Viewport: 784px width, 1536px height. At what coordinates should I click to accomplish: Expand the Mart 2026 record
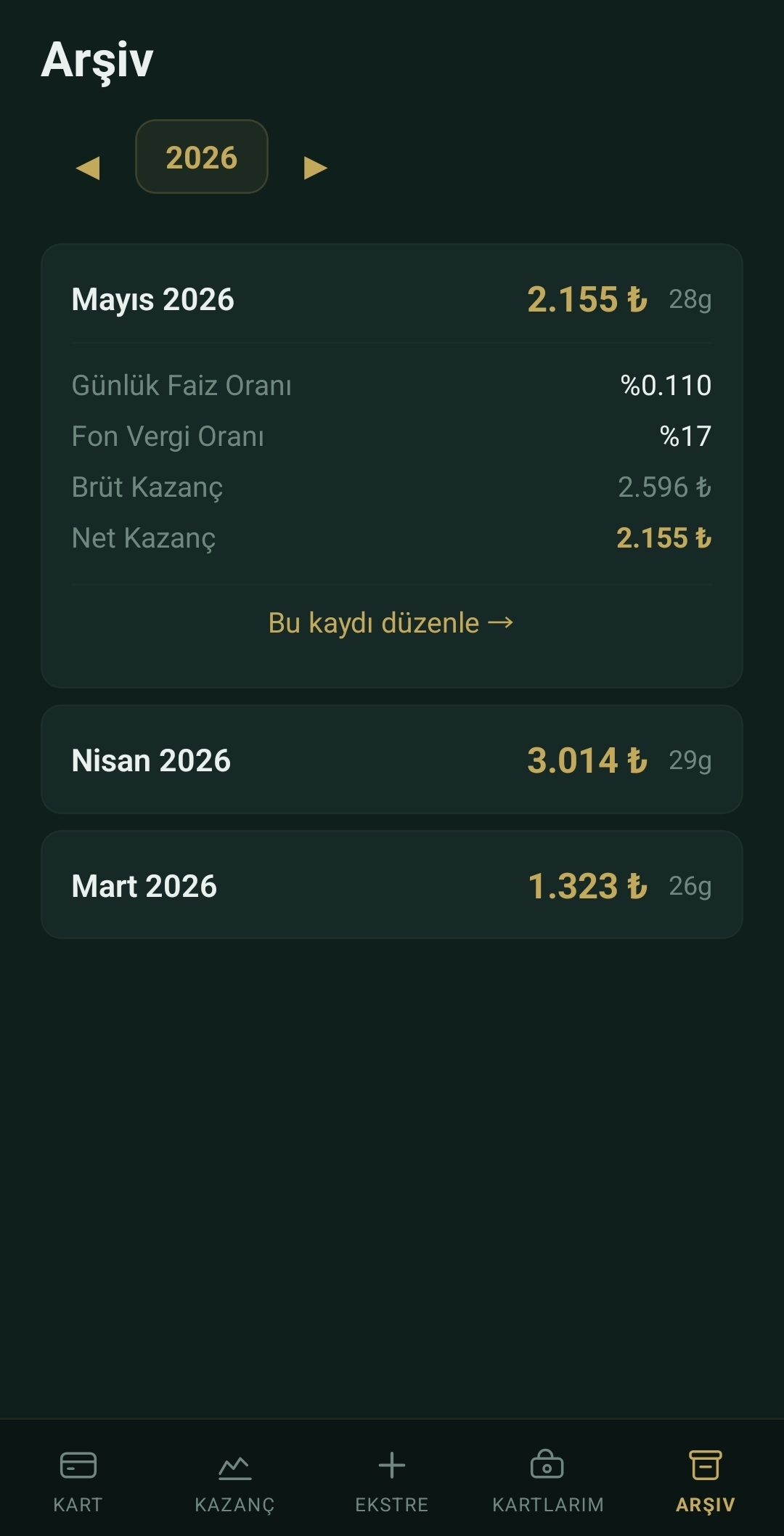tap(391, 885)
